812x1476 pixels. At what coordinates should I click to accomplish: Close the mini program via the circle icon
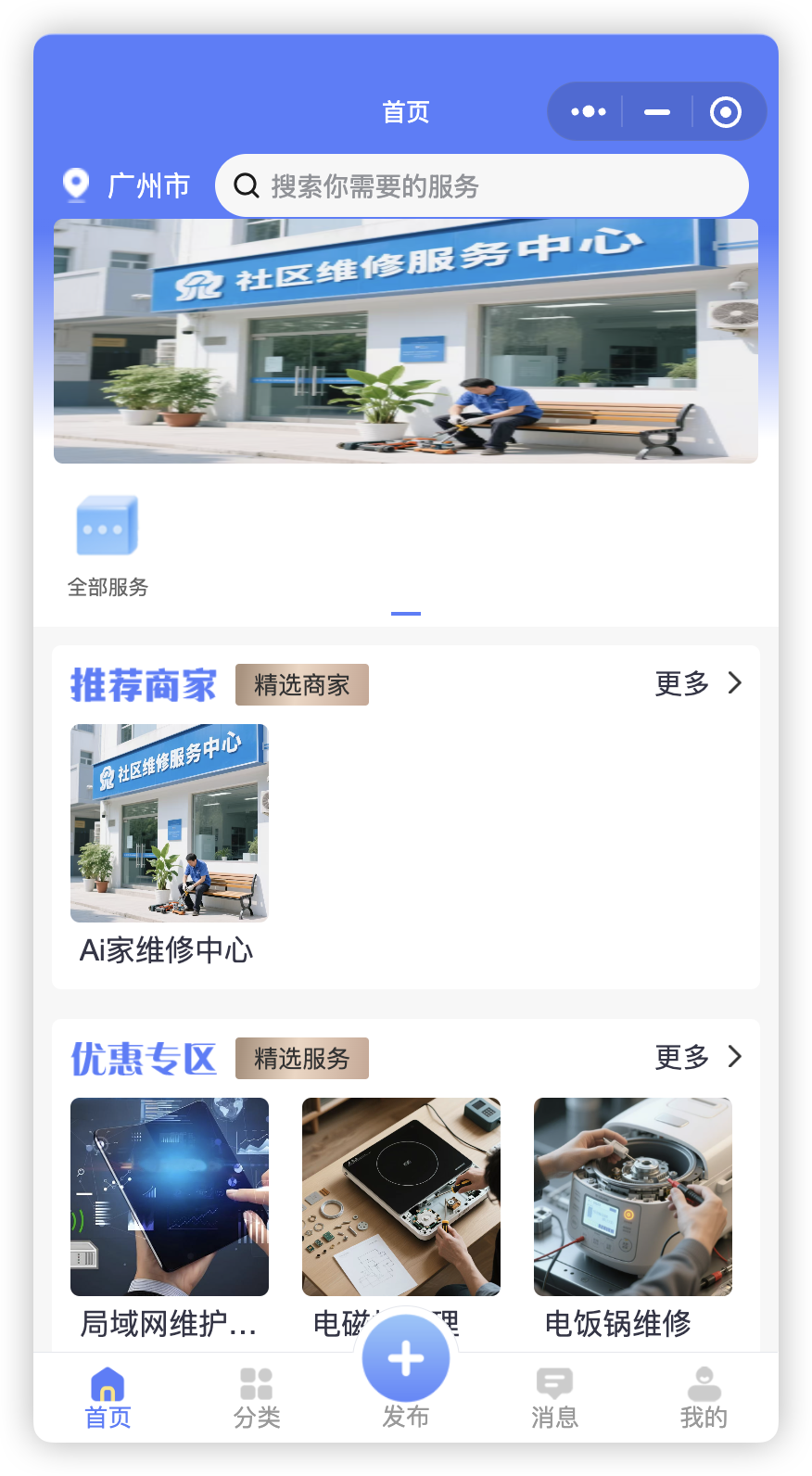point(725,111)
